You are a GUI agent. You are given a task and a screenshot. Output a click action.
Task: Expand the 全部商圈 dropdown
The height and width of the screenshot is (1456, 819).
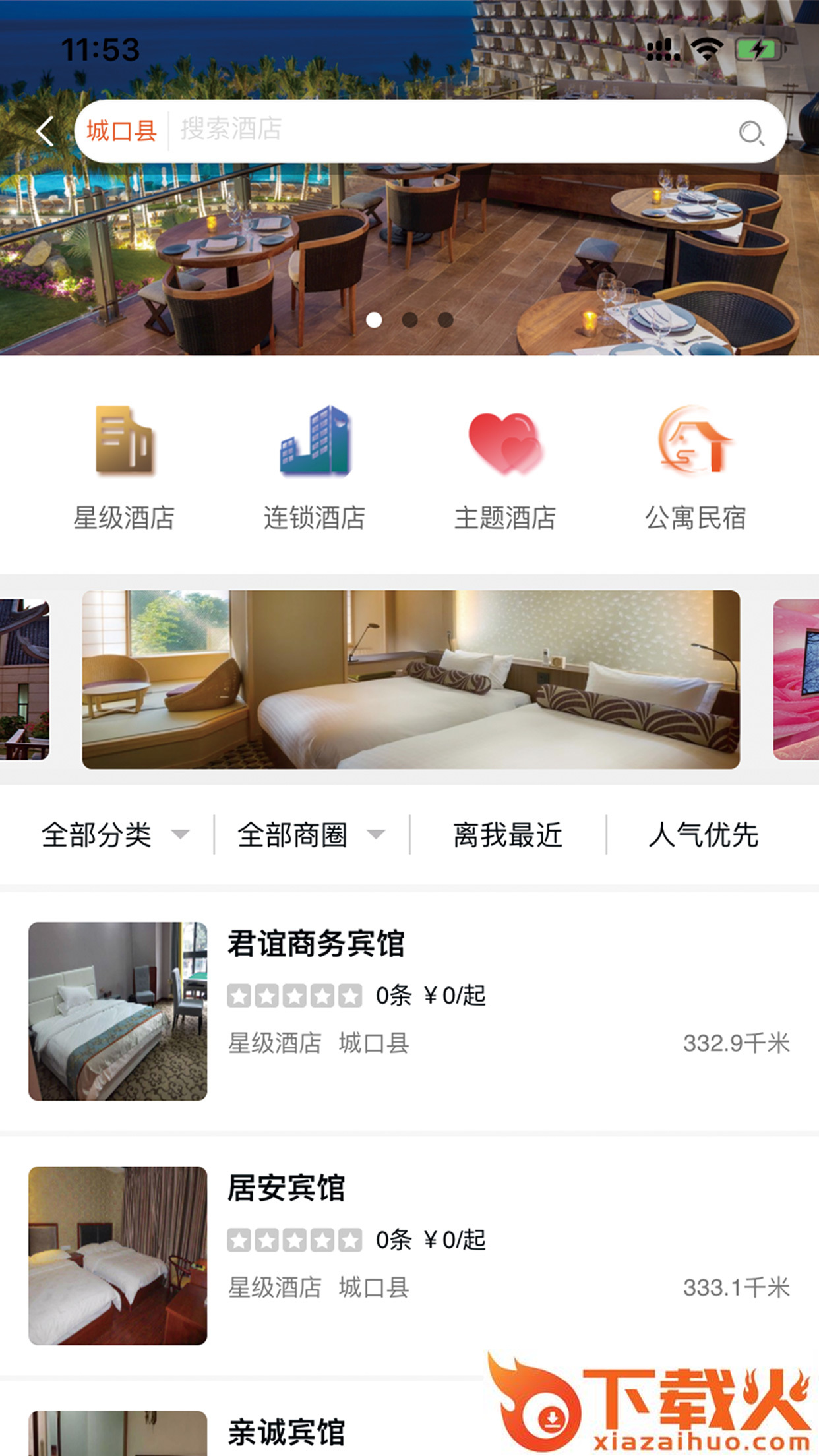coord(311,835)
